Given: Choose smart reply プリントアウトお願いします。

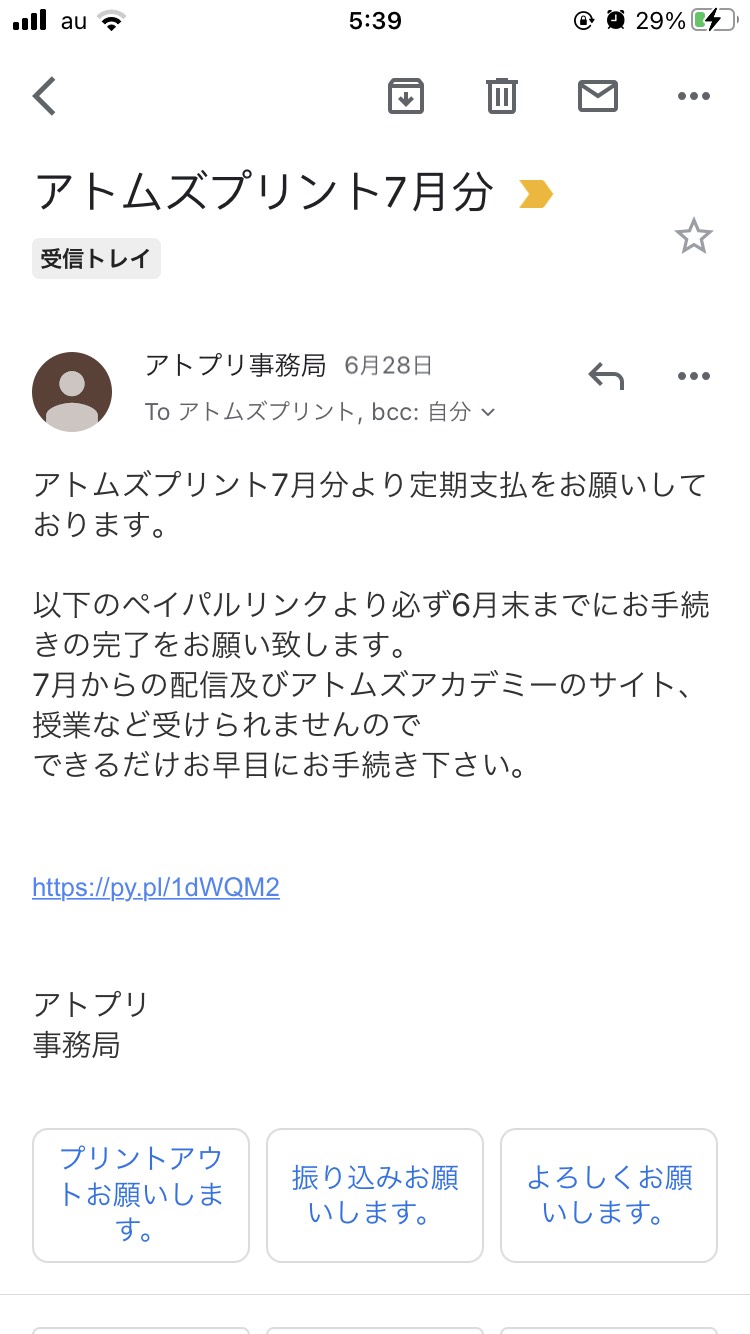Looking at the screenshot, I should 141,1195.
